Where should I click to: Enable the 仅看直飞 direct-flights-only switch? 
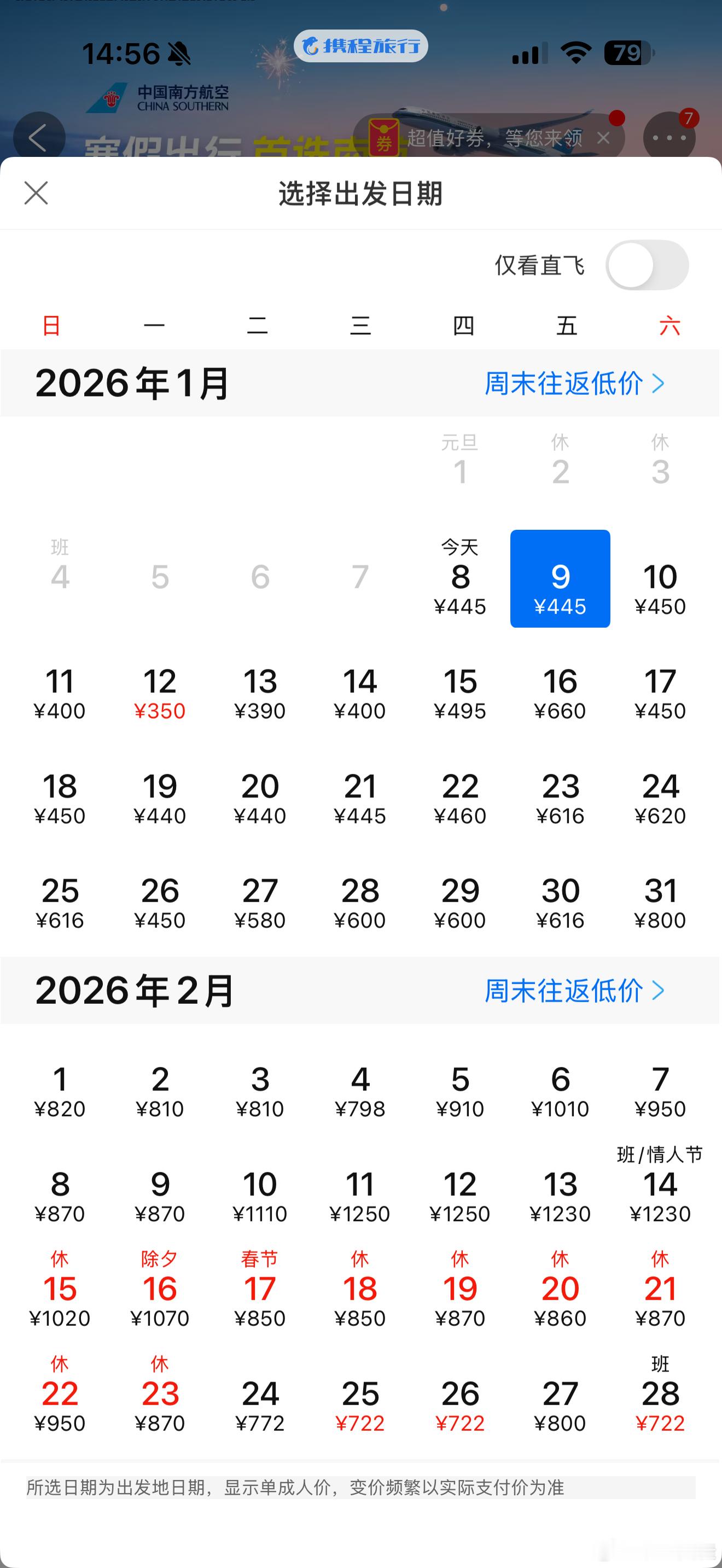pos(648,265)
